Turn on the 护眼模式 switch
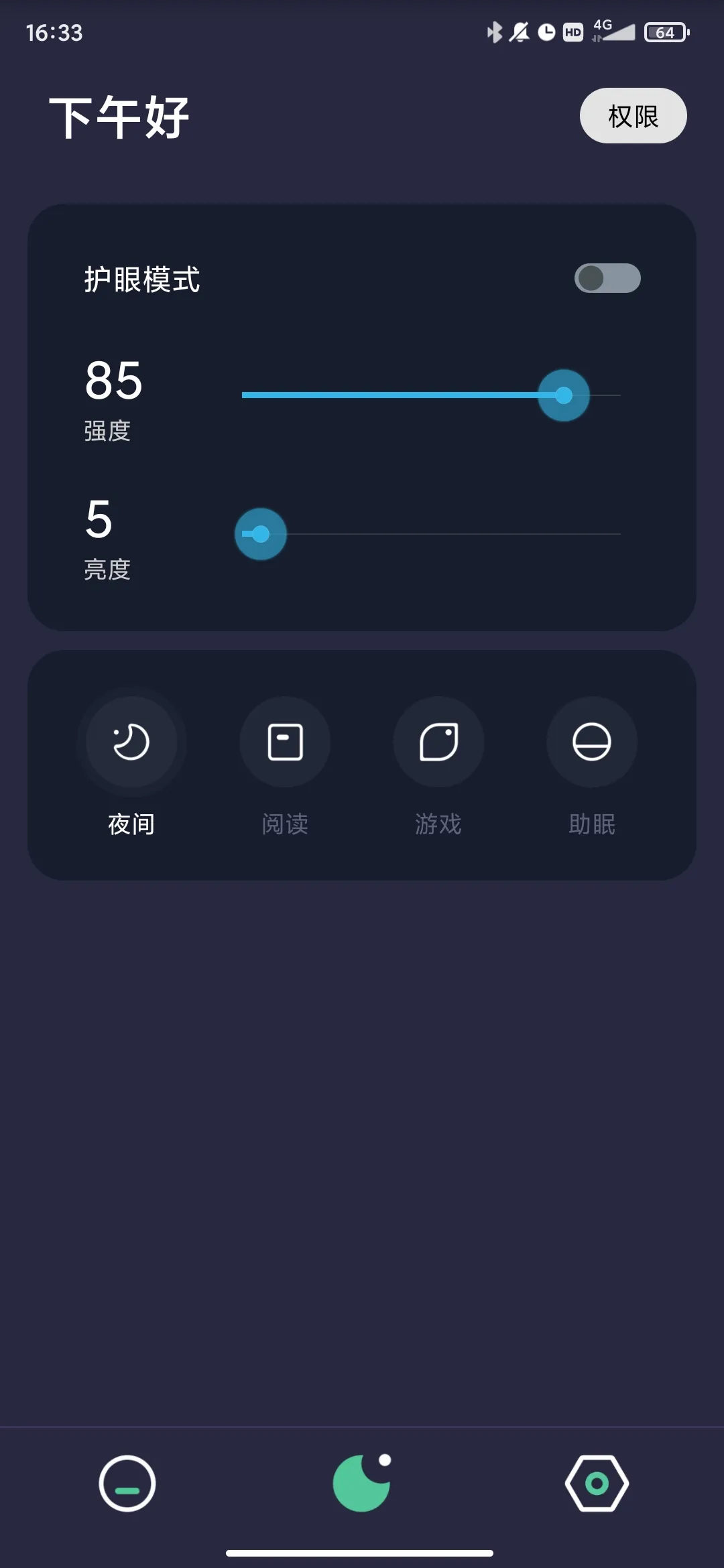724x1568 pixels. coord(607,278)
